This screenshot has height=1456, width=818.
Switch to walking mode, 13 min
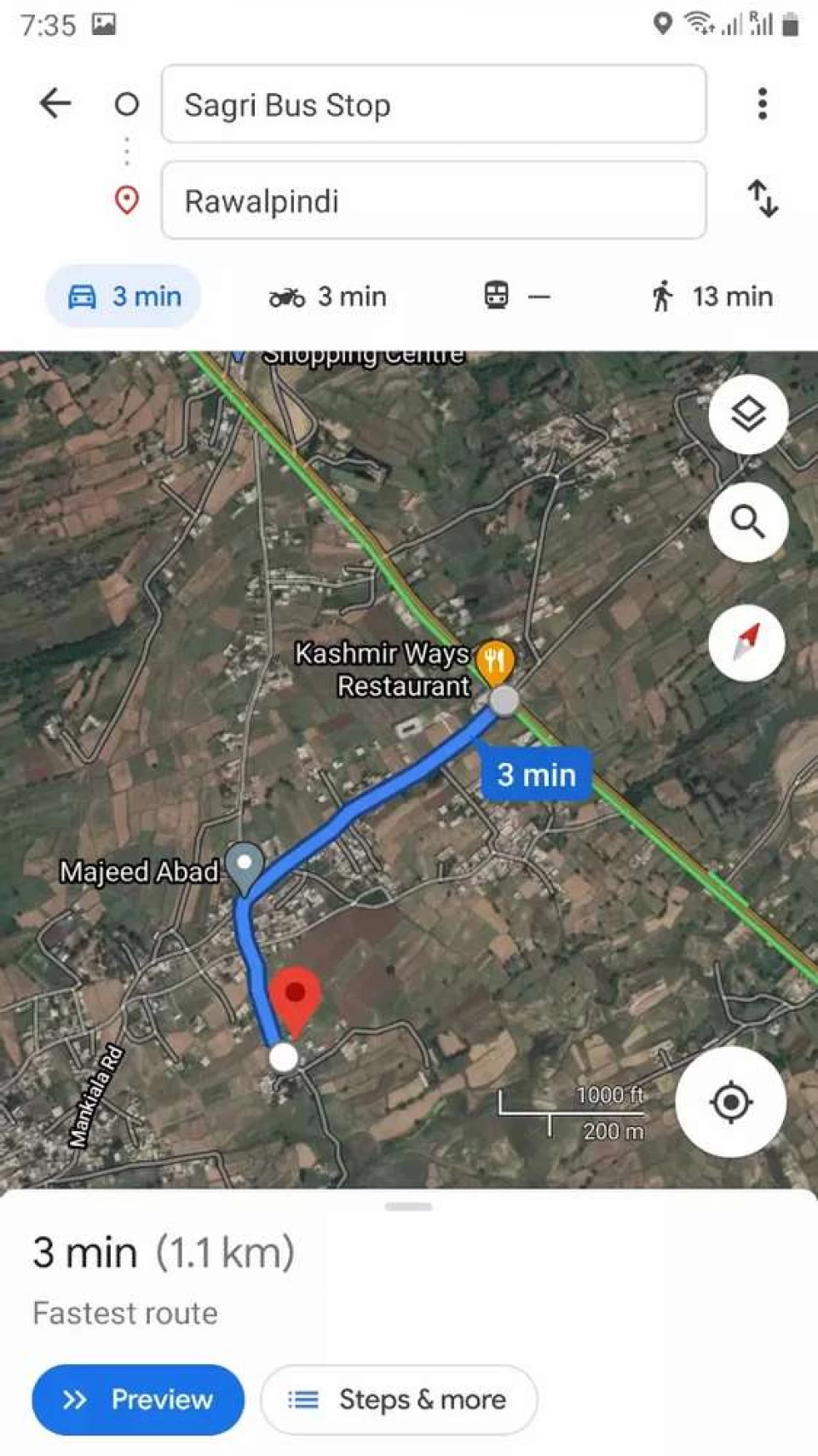(x=711, y=297)
